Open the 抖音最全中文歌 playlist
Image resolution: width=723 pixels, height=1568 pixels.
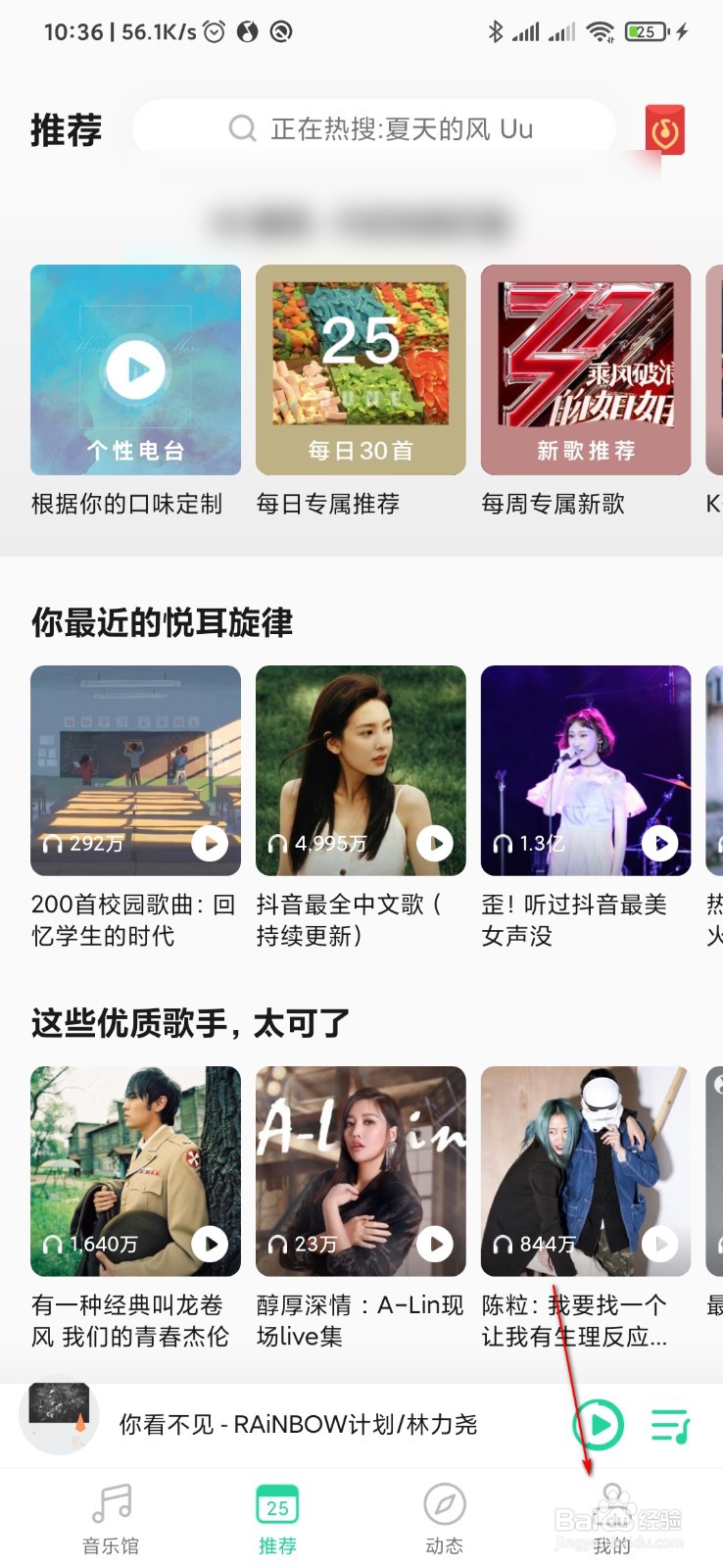click(x=361, y=770)
